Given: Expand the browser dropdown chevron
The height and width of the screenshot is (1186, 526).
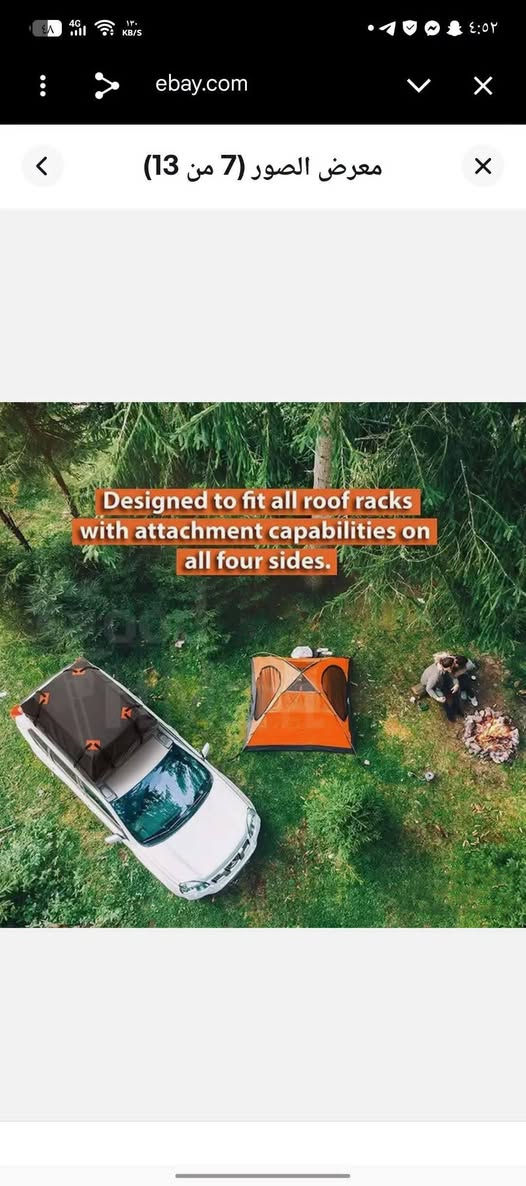Looking at the screenshot, I should tap(419, 85).
